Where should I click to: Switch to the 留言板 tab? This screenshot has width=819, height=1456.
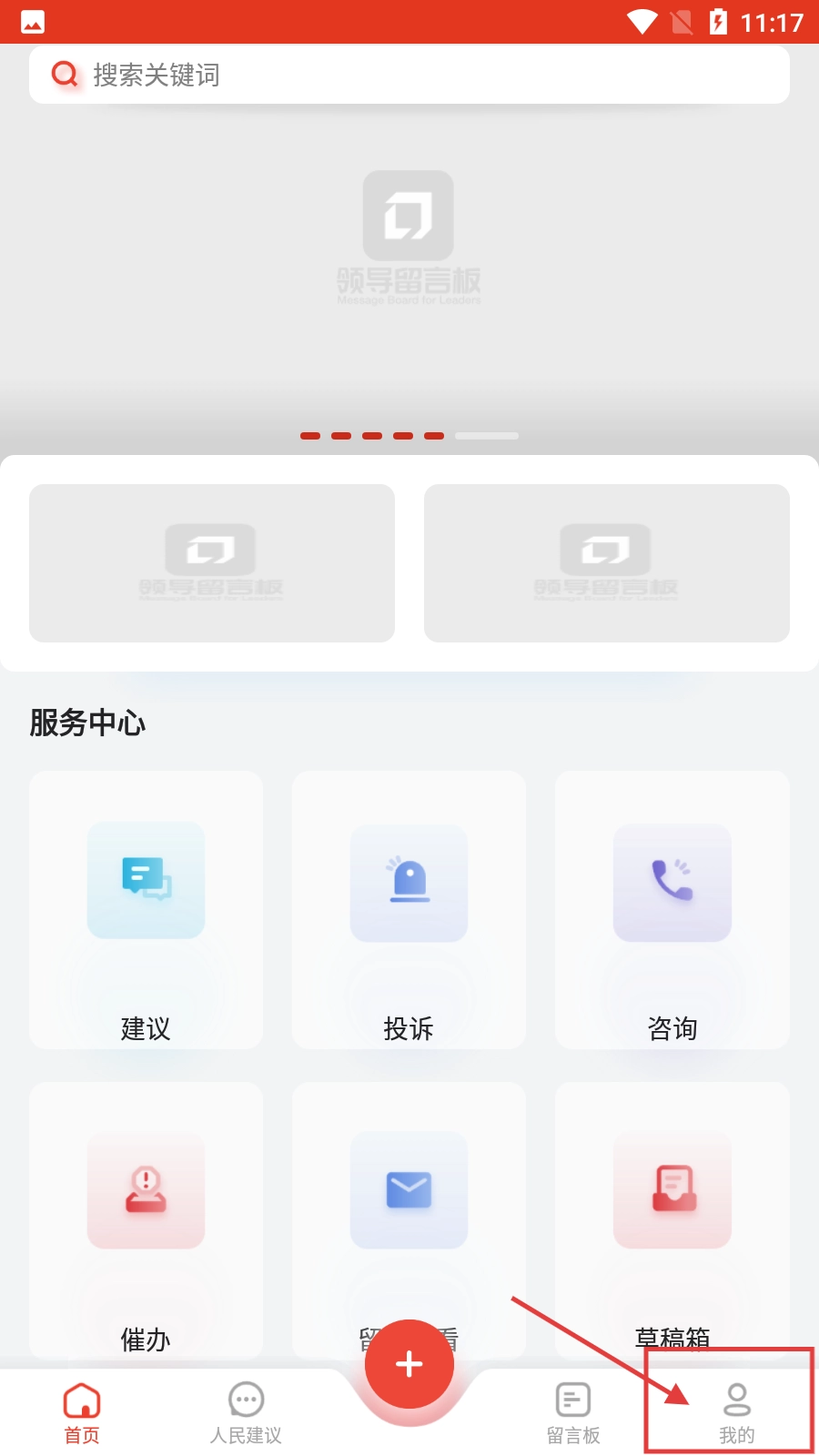point(573,1412)
